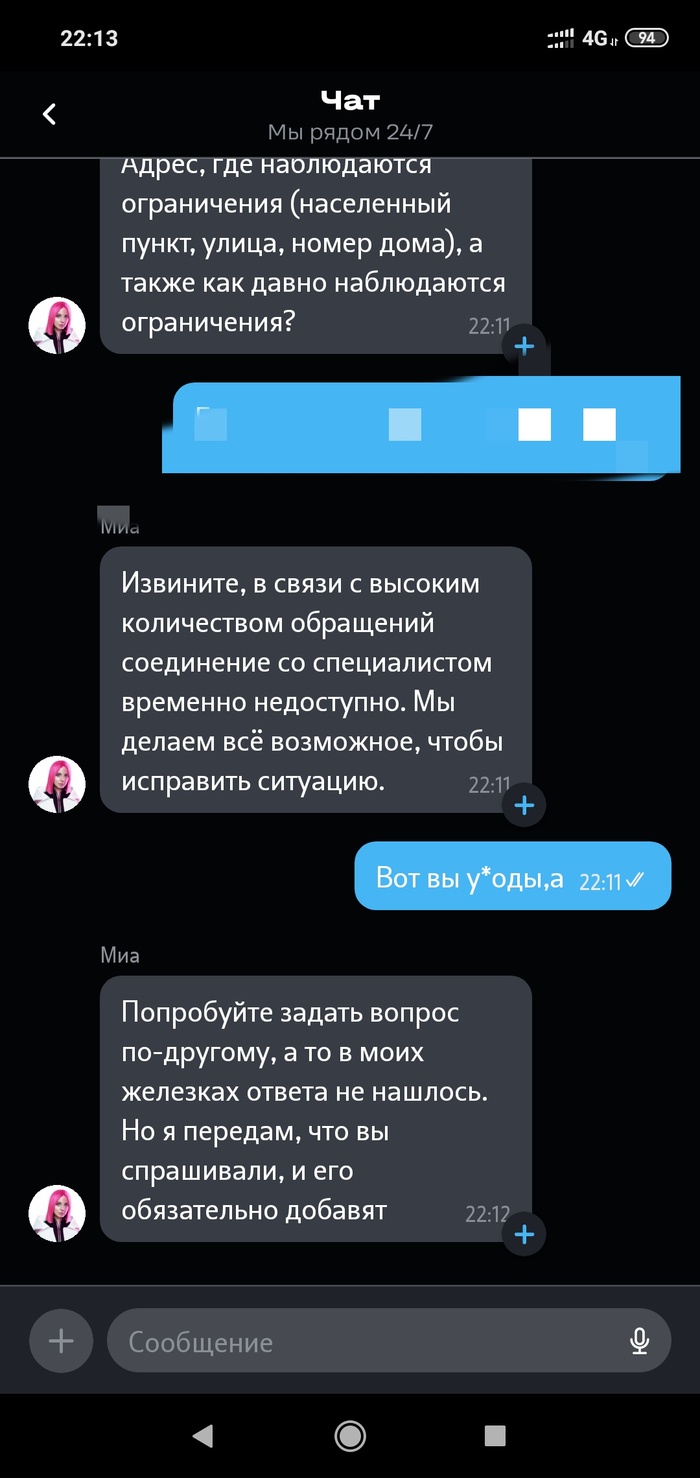Screen dimensions: 700x1478
Task: Tap plus on the Попробуйте задать вопрос message
Action: (x=524, y=1235)
